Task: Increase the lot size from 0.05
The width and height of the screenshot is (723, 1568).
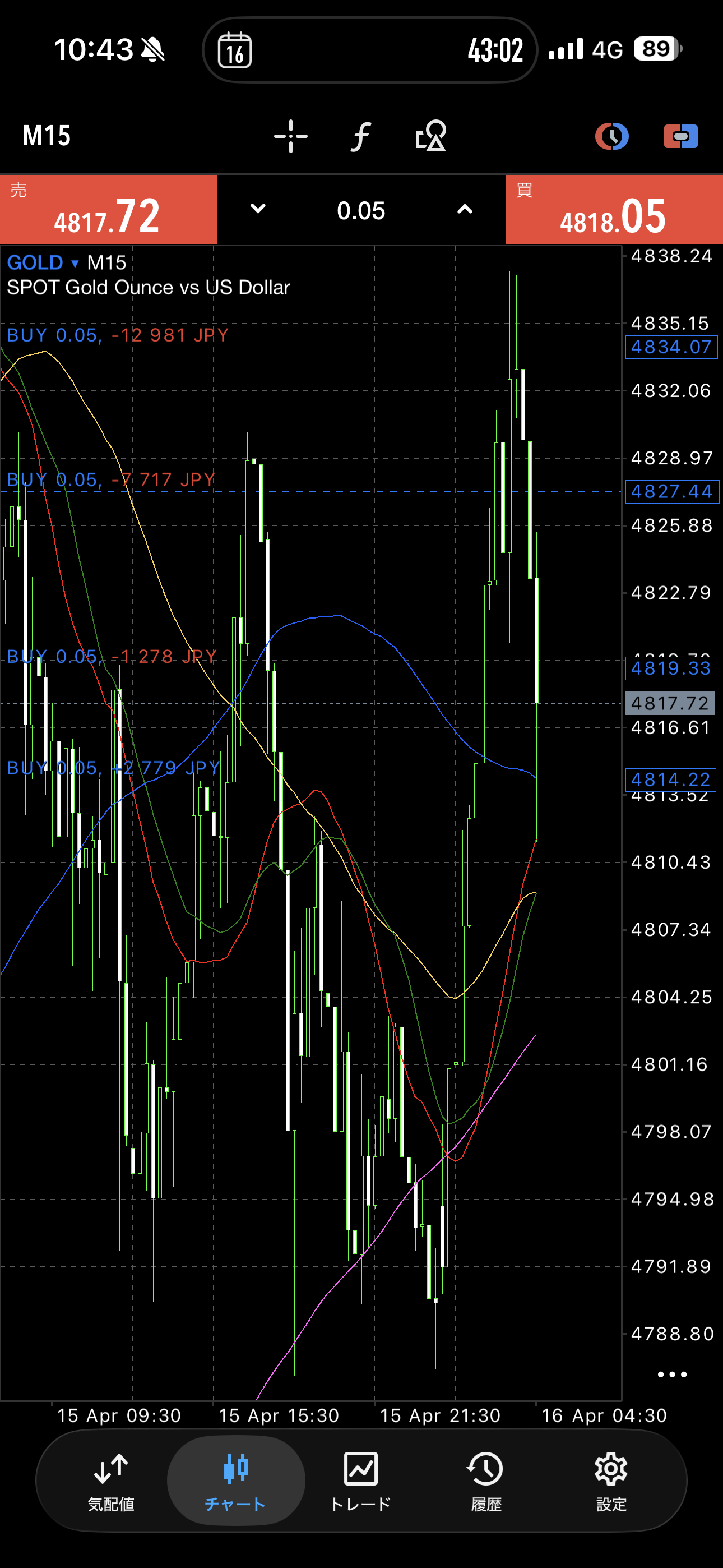Action: [x=465, y=209]
